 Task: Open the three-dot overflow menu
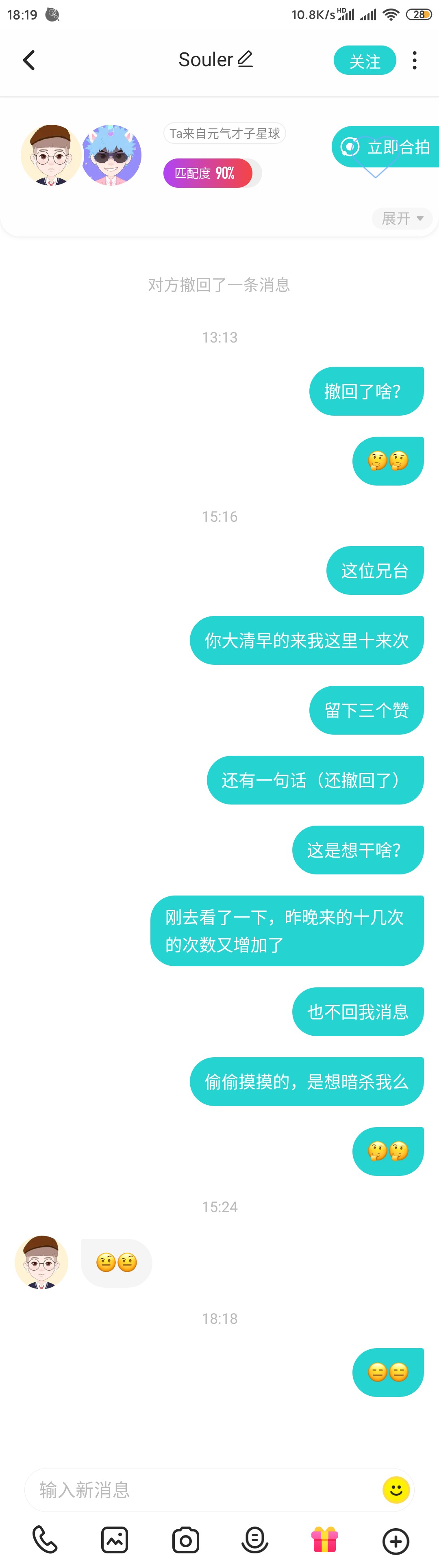[415, 60]
